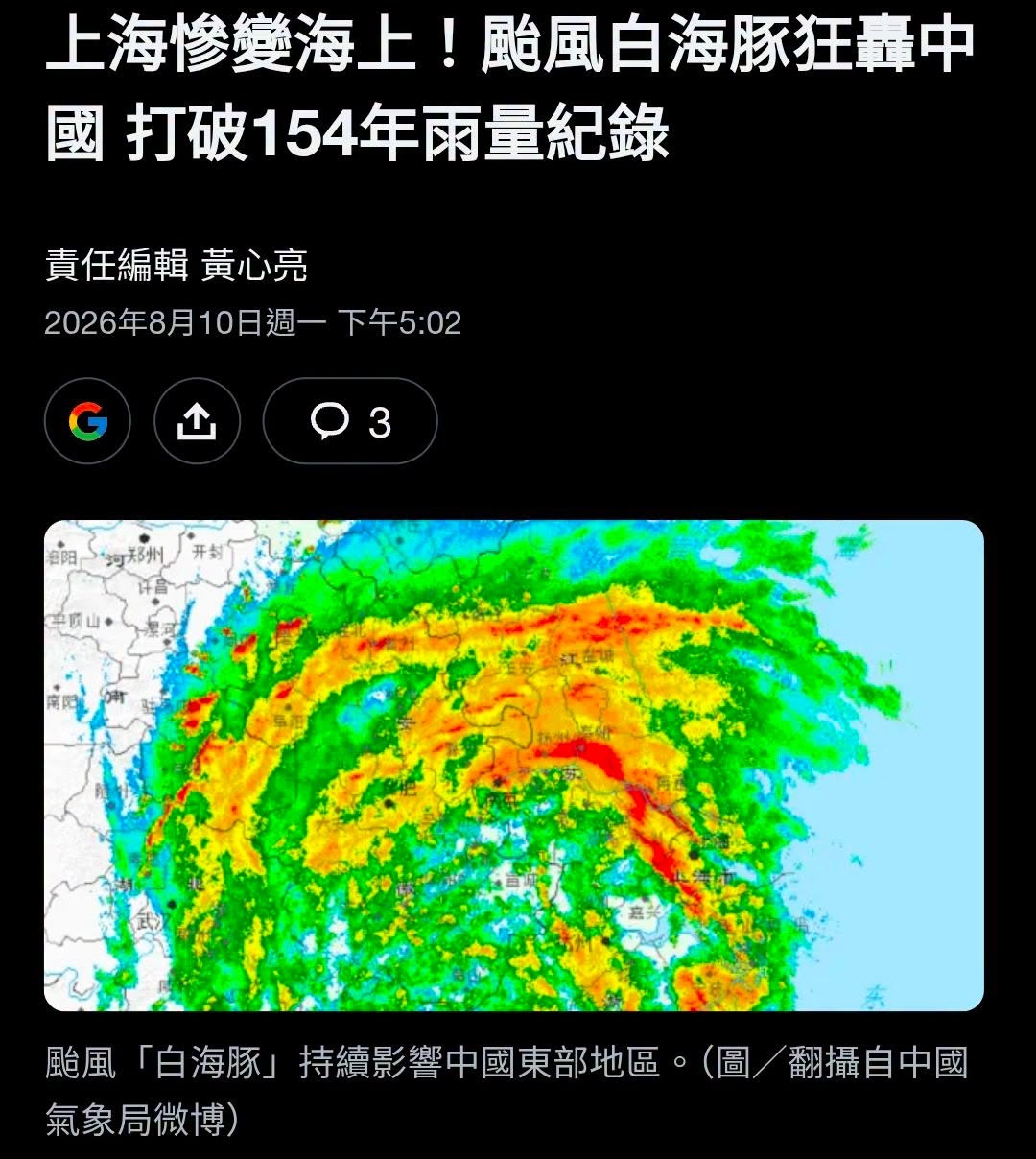The image size is (1036, 1159).
Task: Open the 3 comments
Action: coord(350,421)
